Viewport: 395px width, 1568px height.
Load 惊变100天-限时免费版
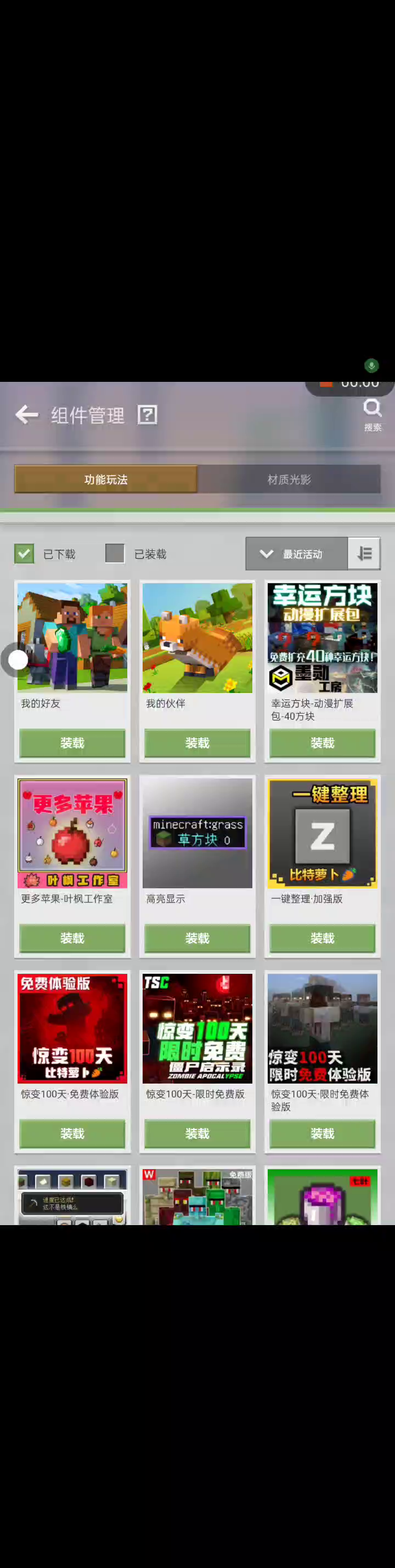(x=197, y=1133)
